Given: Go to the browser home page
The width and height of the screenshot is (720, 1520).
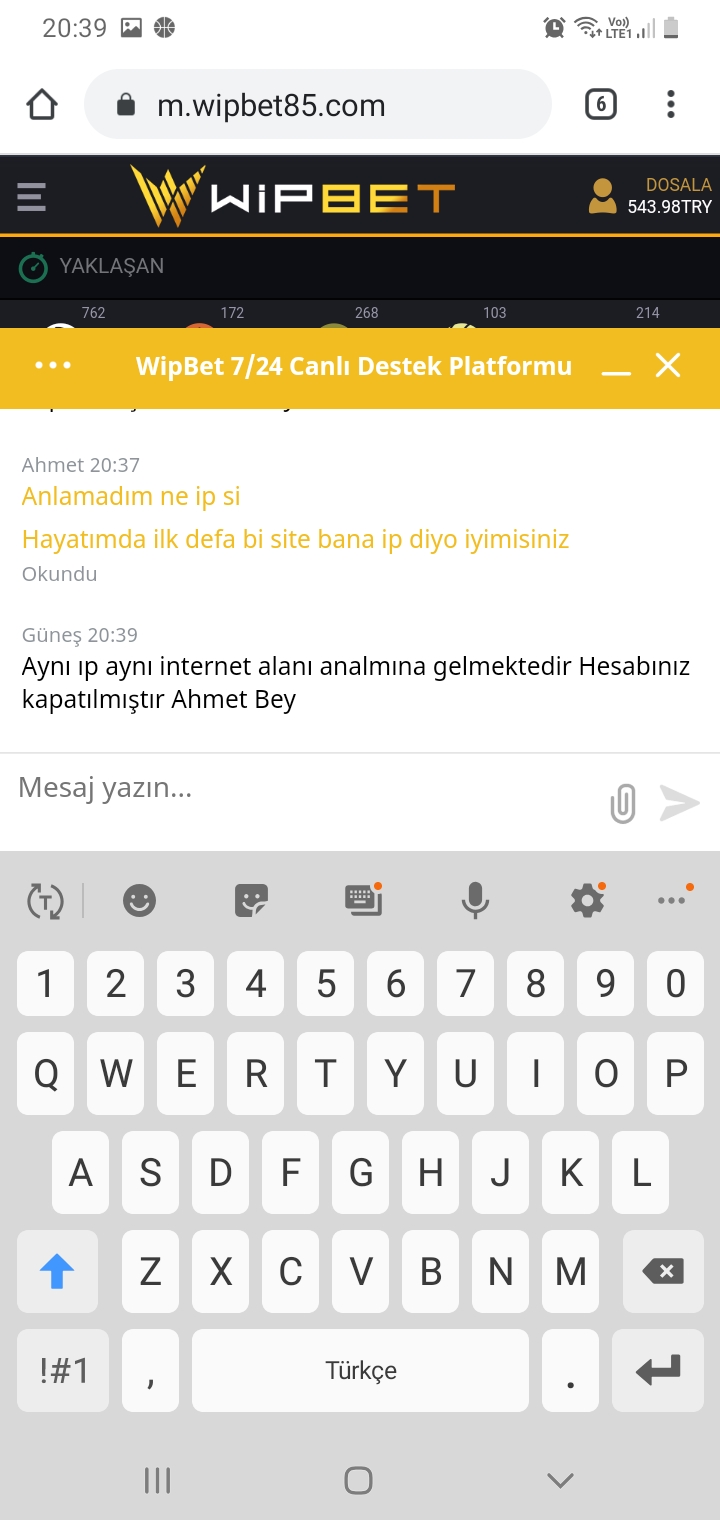Looking at the screenshot, I should (x=42, y=105).
